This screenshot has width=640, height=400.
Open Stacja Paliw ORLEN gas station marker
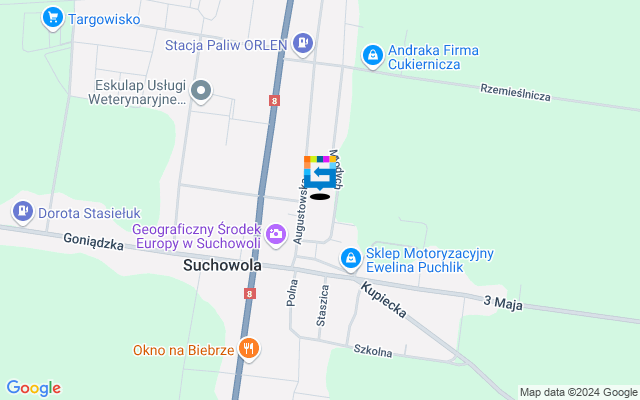pos(303,43)
